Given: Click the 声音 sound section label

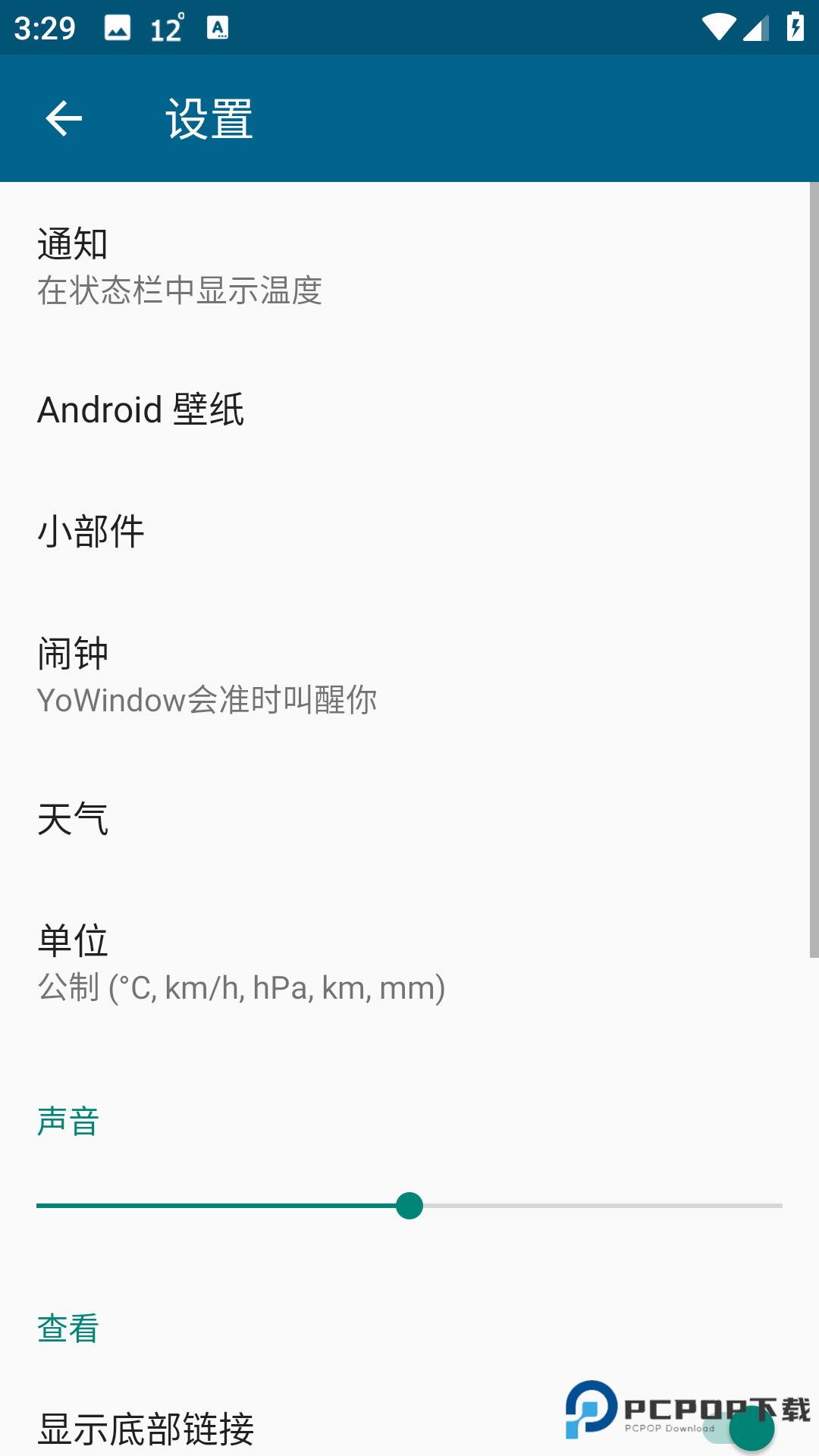Looking at the screenshot, I should click(67, 1121).
